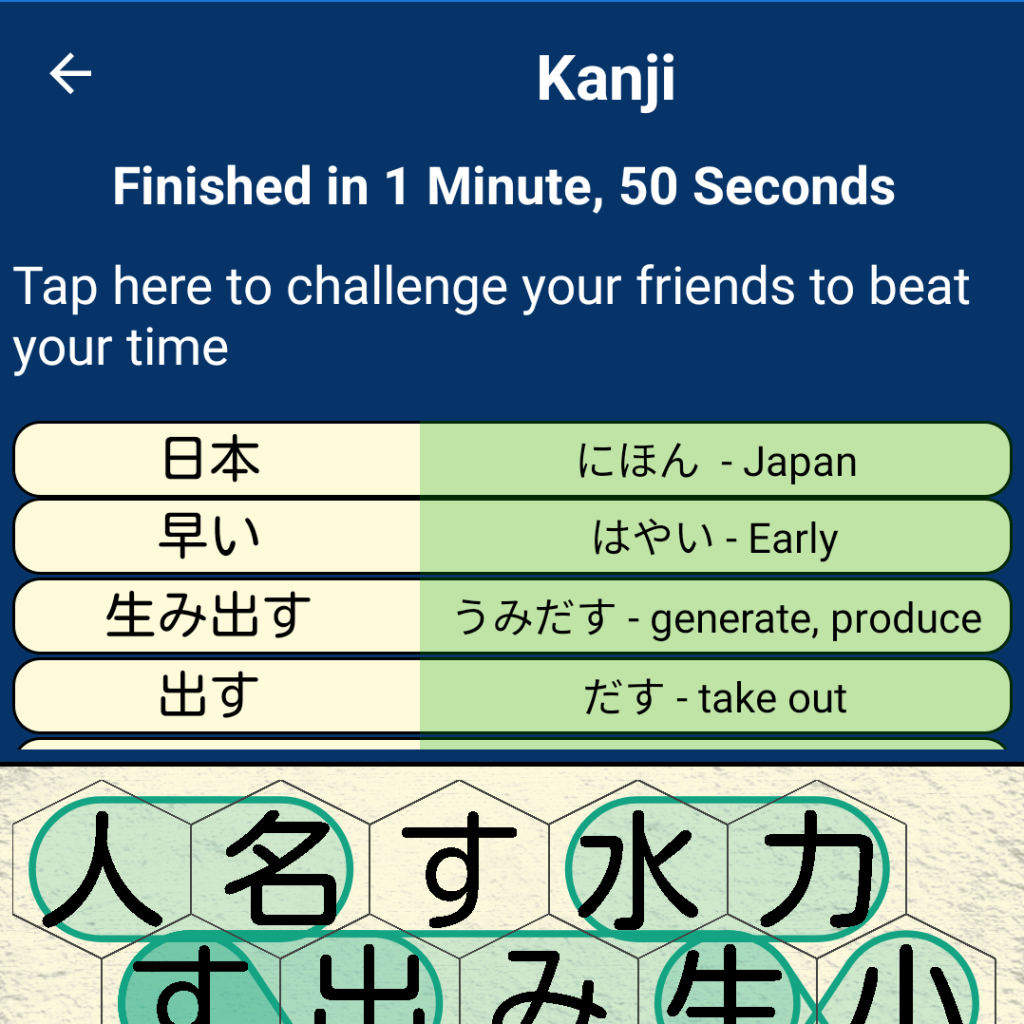Select the 出す take out row
The width and height of the screenshot is (1024, 1024).
512,695
